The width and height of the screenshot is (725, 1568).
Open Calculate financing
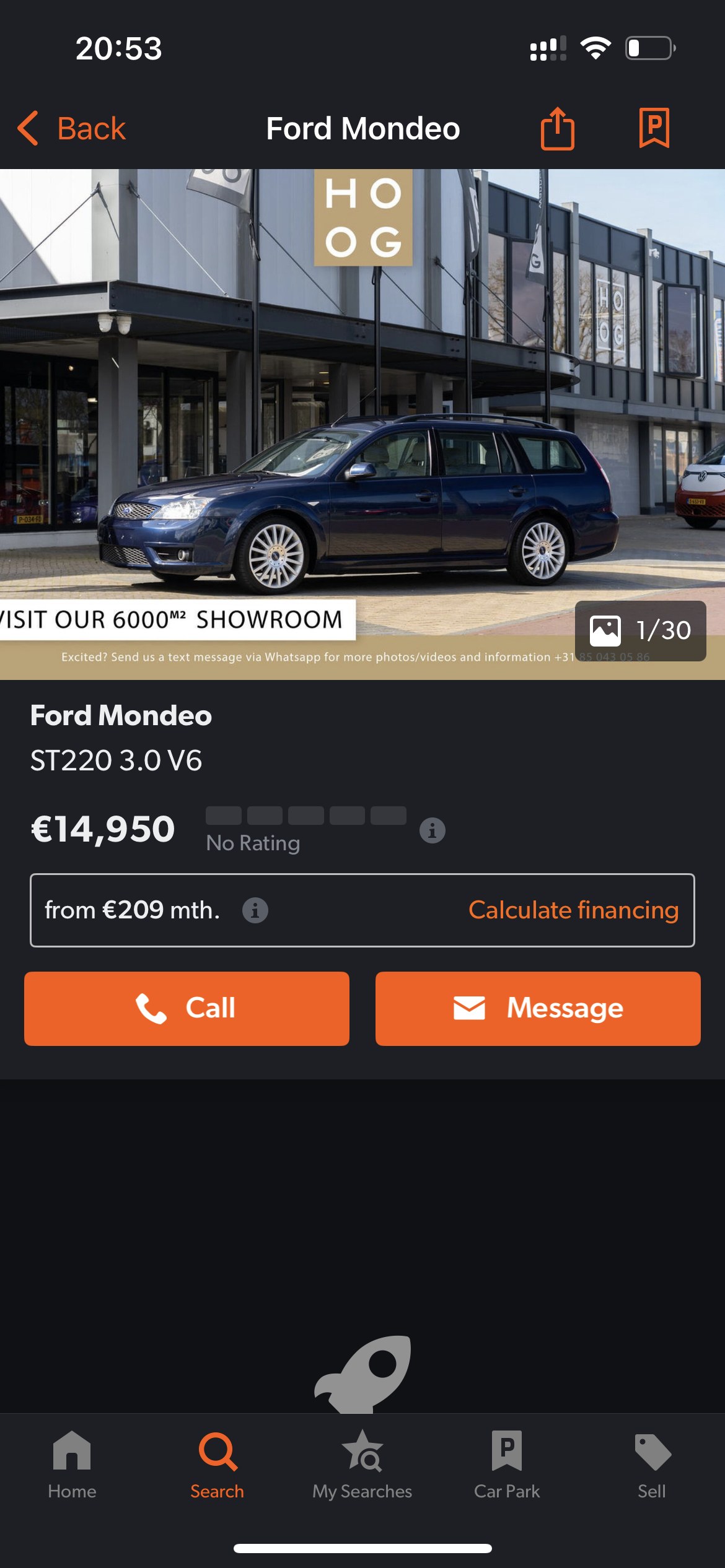pyautogui.click(x=573, y=910)
